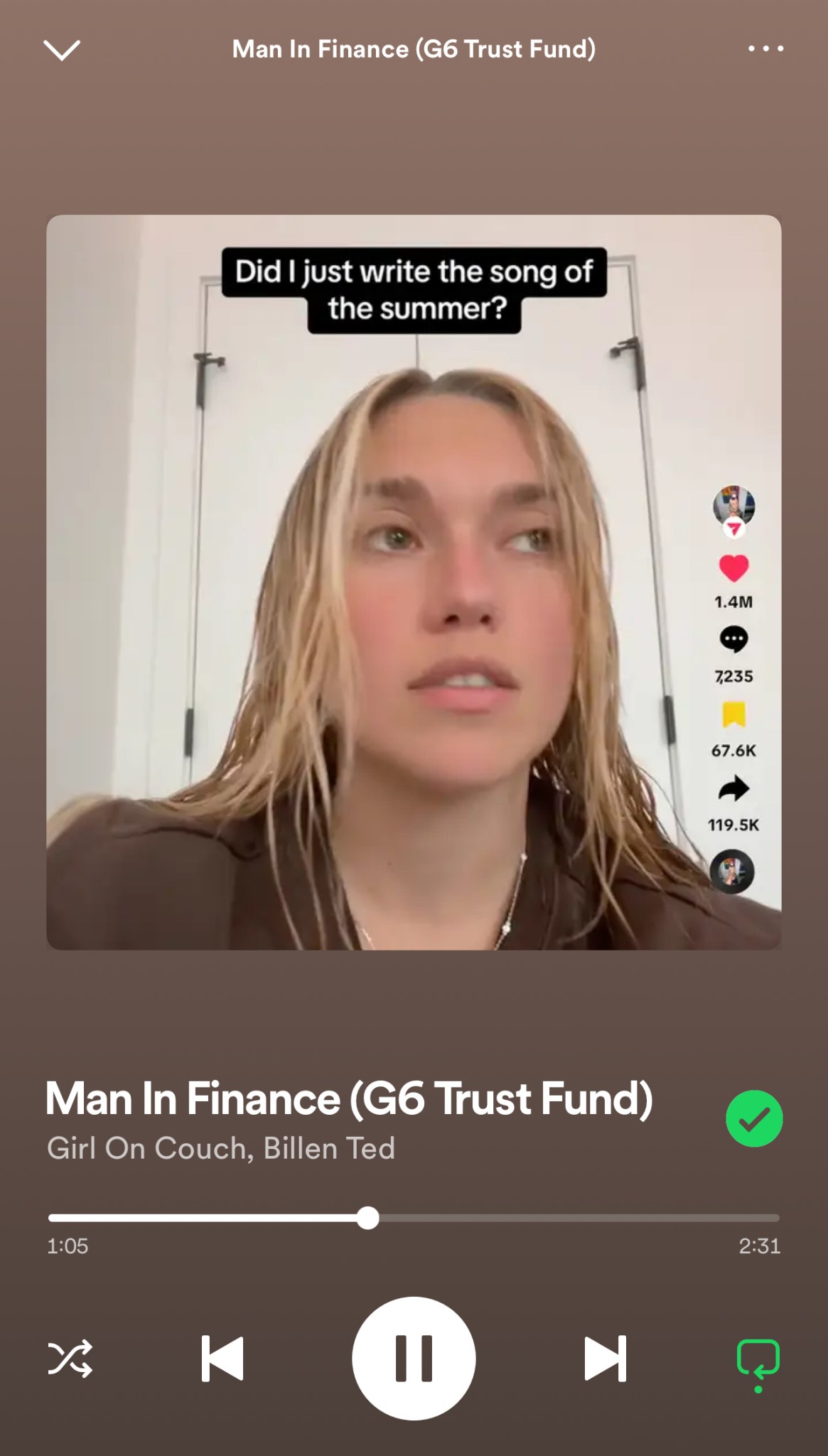This screenshot has width=828, height=1456.
Task: Tap the green saved checkmark
Action: [754, 1118]
